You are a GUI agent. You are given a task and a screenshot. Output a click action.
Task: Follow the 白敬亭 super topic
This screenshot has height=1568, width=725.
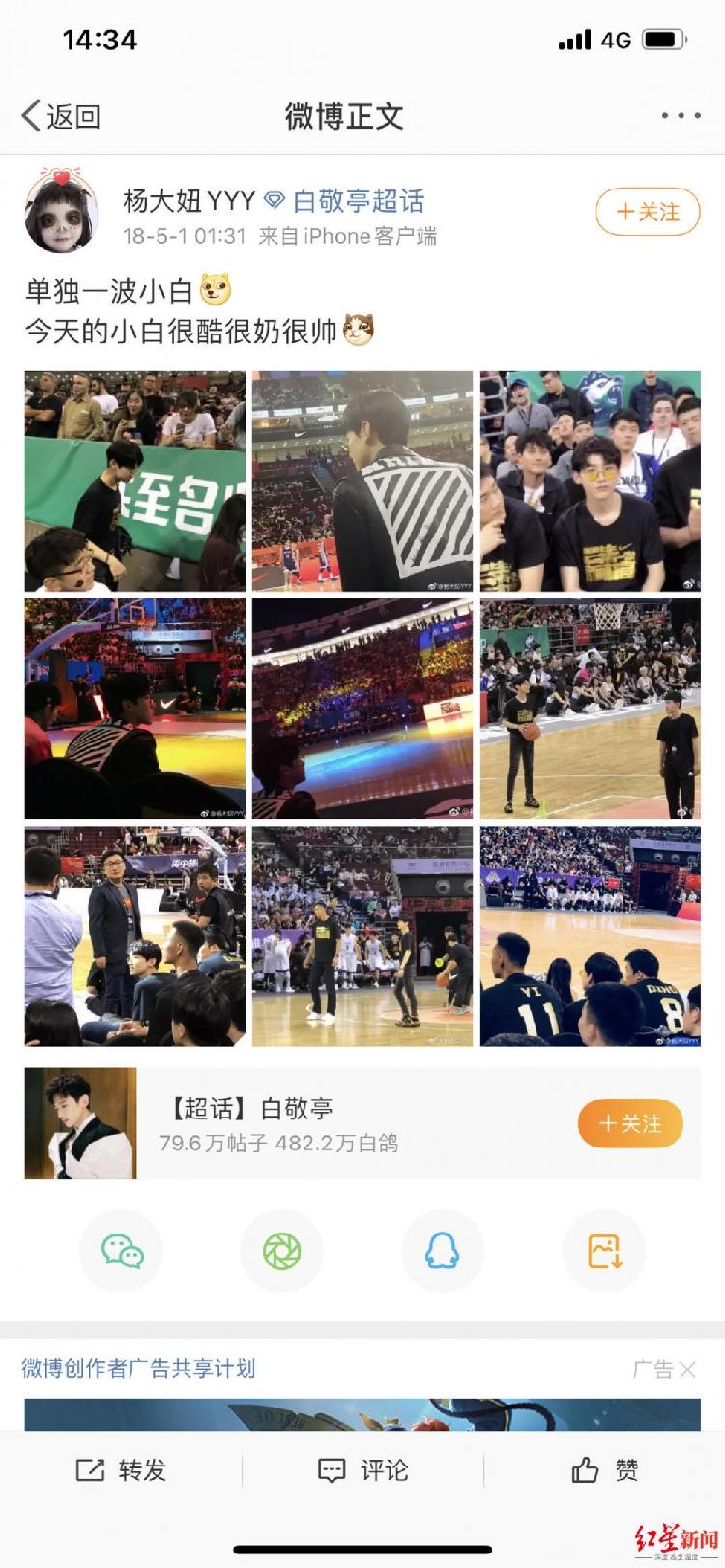pyautogui.click(x=630, y=1123)
